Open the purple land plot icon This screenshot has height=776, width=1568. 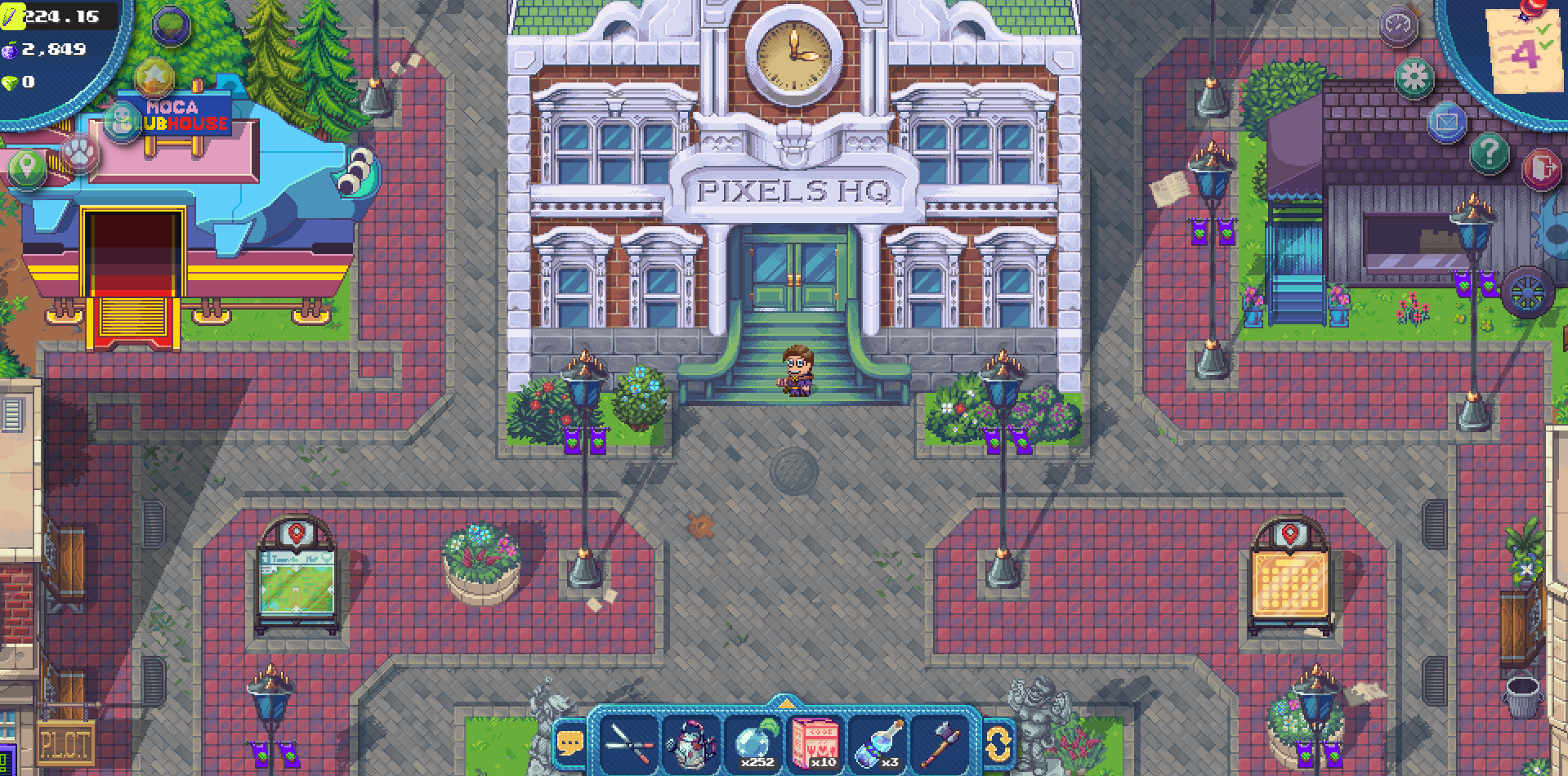point(171,26)
